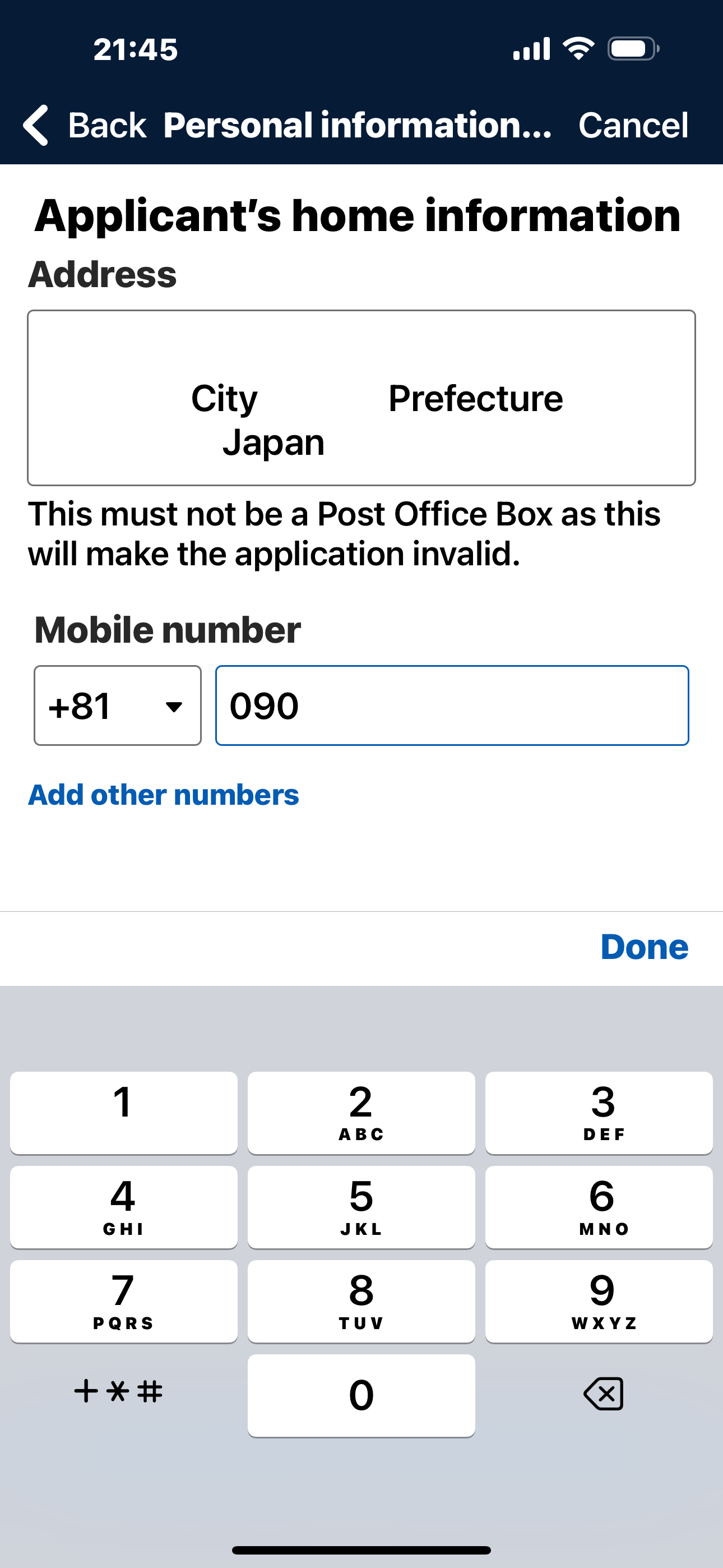723x1568 pixels.
Task: Switch keypad to +*# symbols
Action: click(119, 1392)
